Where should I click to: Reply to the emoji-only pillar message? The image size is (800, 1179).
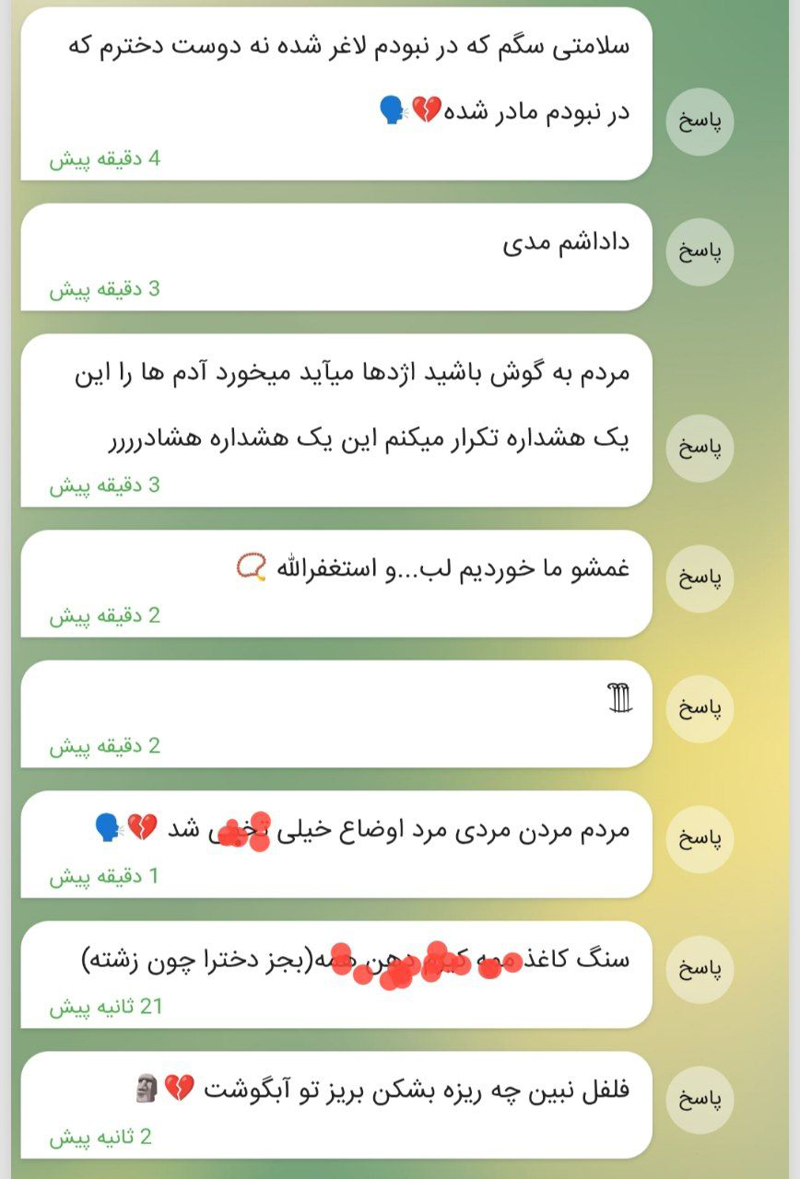pos(699,708)
